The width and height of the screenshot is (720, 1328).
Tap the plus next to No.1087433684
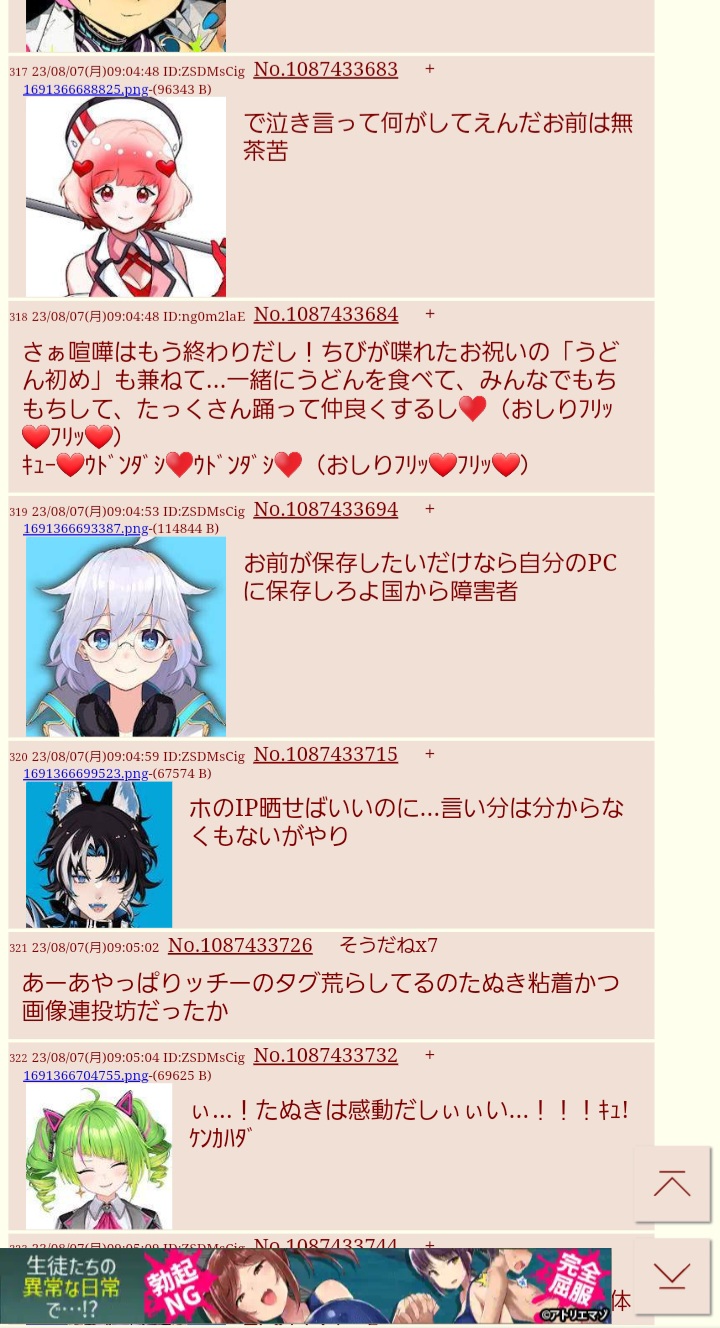coord(430,314)
